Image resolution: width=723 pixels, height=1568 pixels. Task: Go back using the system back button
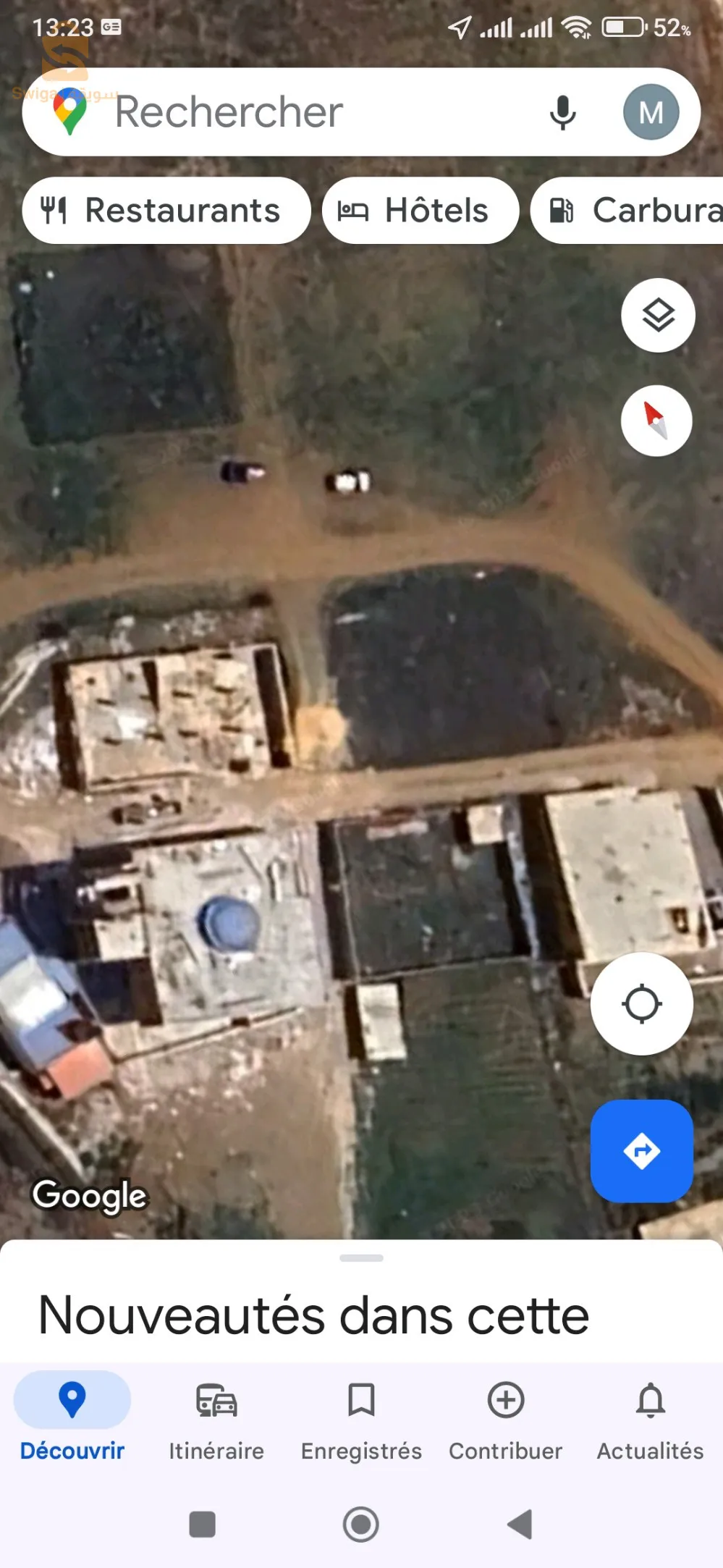[520, 1524]
